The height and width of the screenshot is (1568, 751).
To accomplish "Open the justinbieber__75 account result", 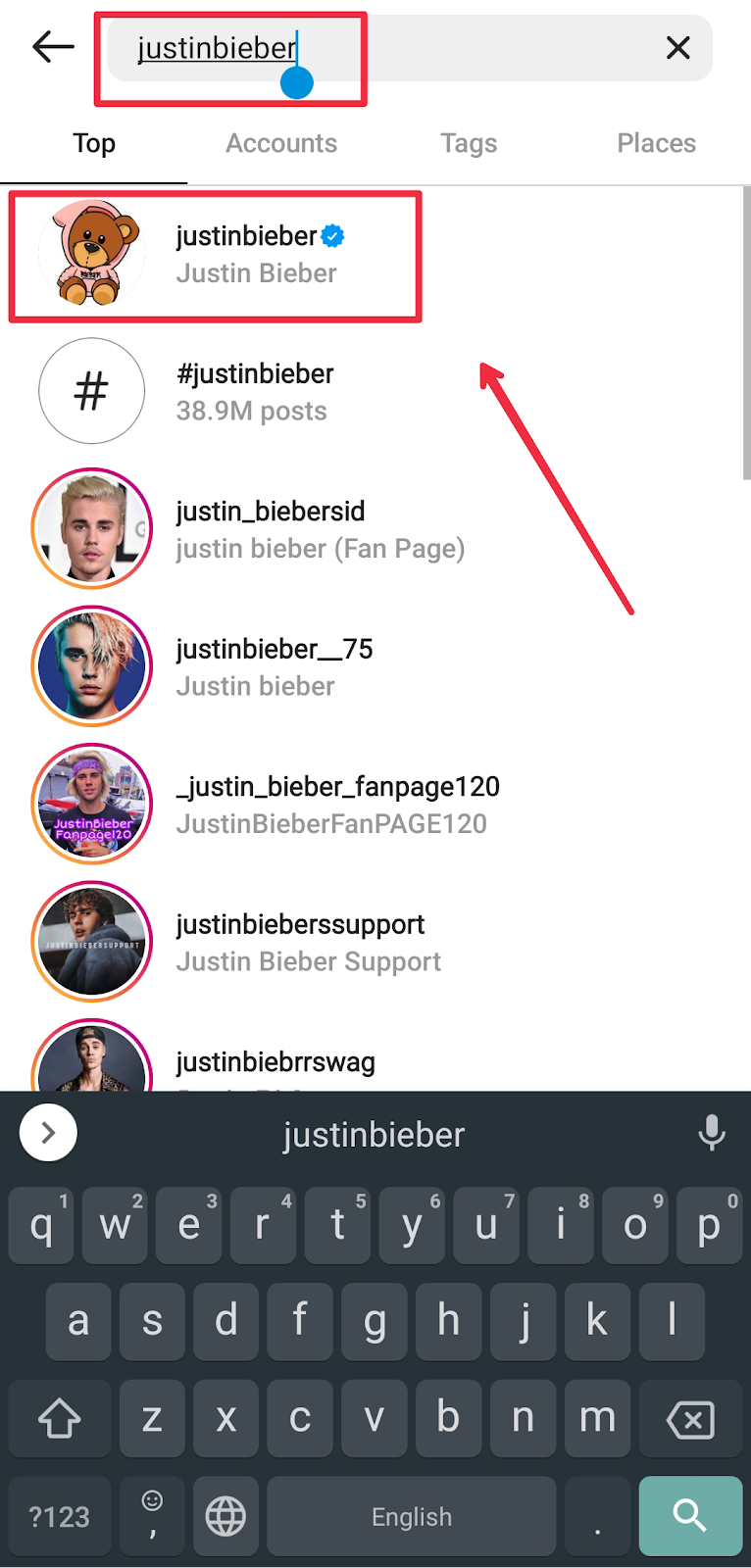I will [275, 666].
